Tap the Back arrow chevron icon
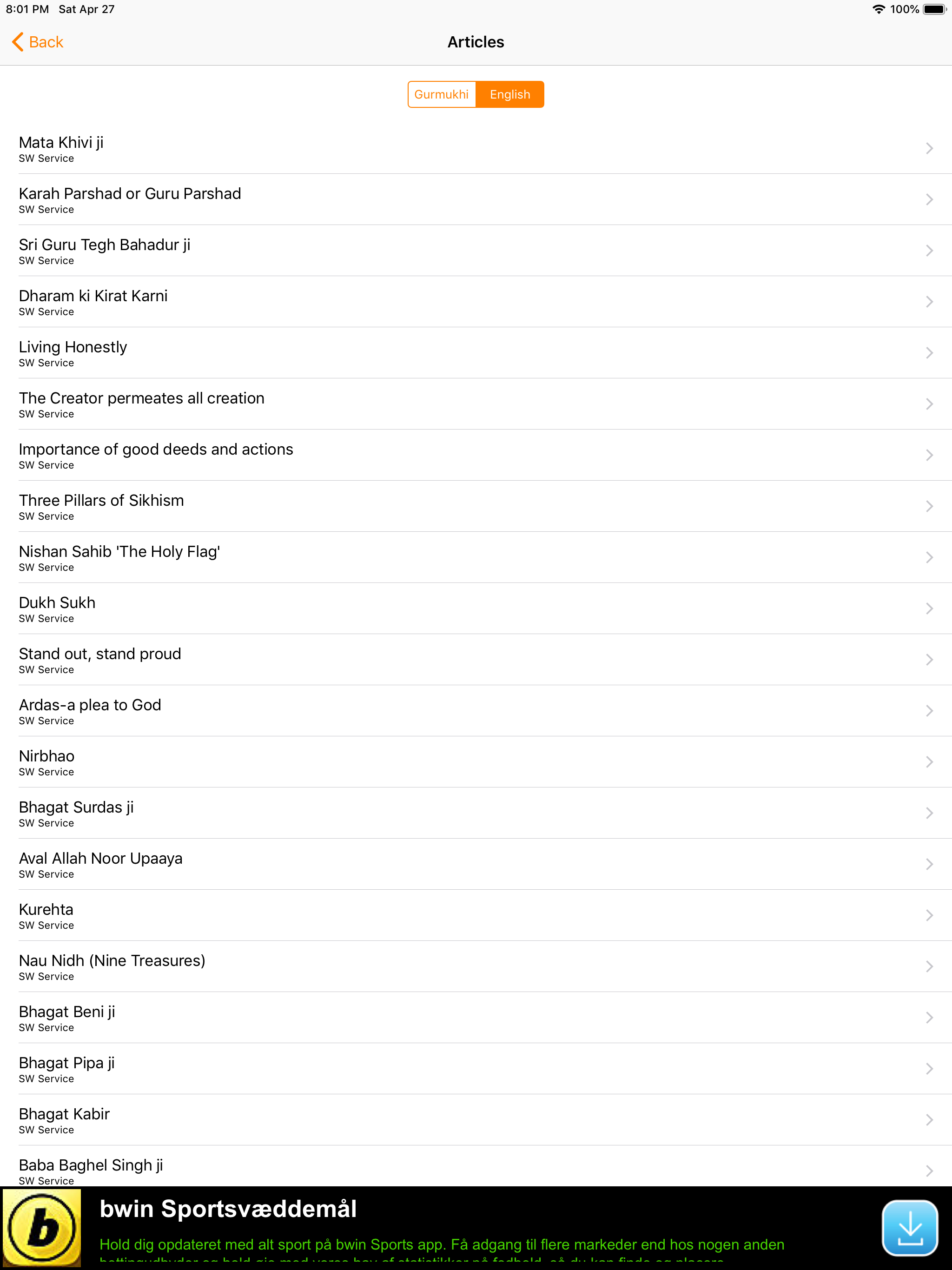Screen dimensions: 952x1270 pyautogui.click(x=17, y=41)
